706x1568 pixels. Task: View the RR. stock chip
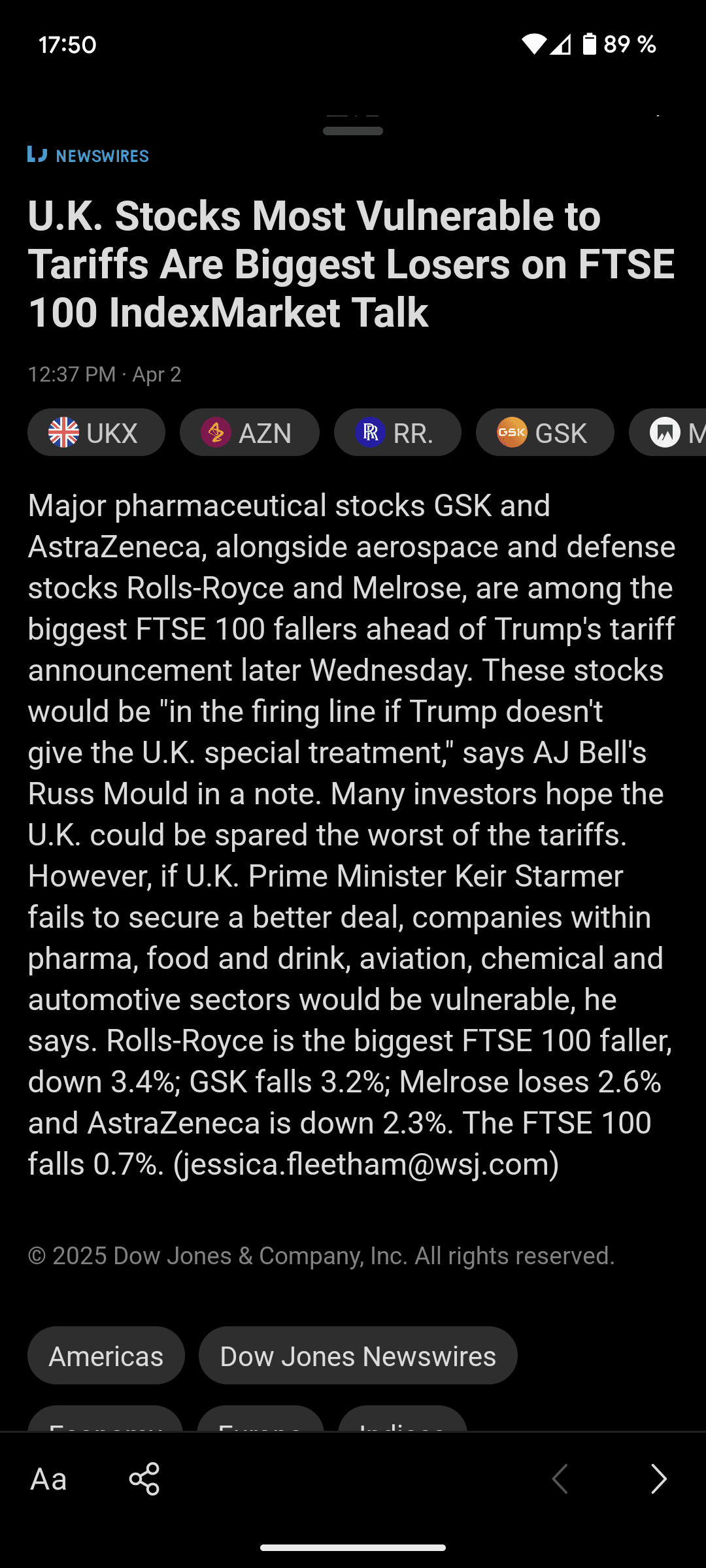pos(397,433)
